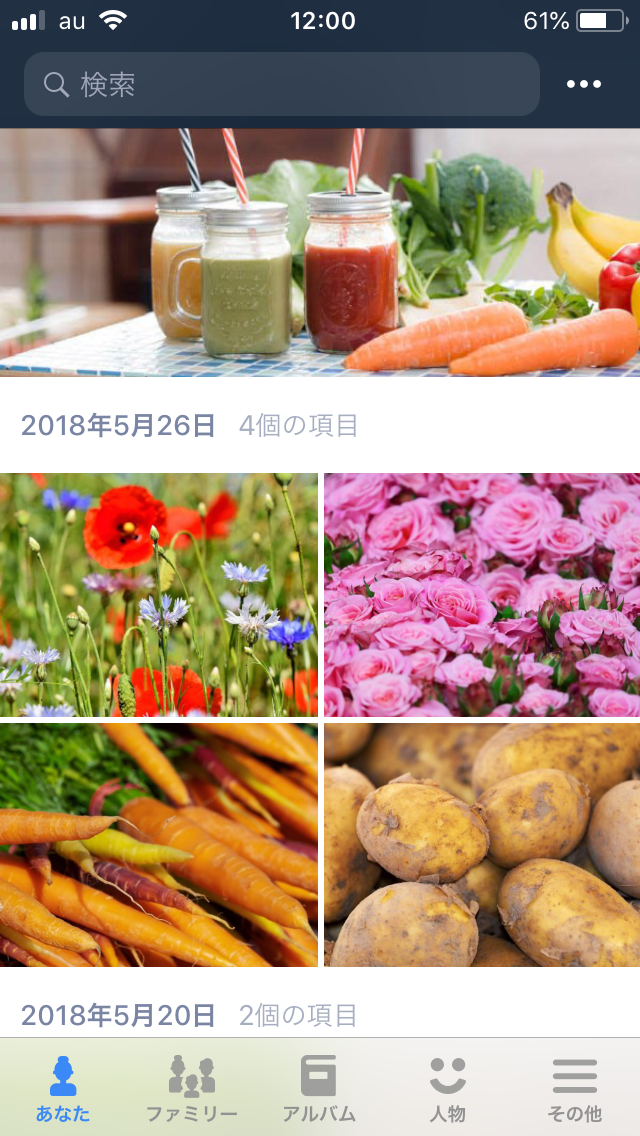The height and width of the screenshot is (1136, 640).
Task: Switch to the ファミリー tab
Action: tap(191, 1088)
